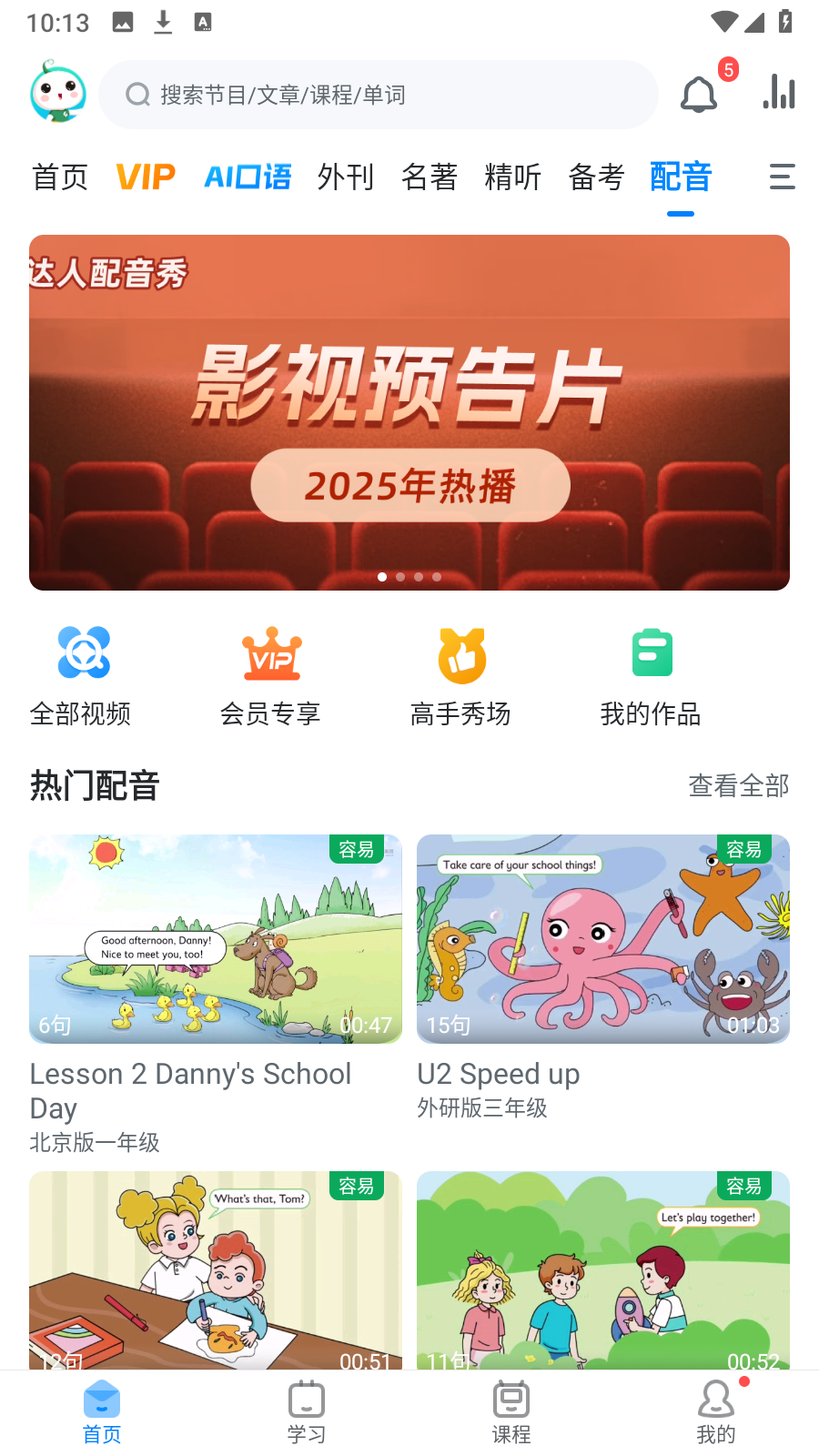This screenshot has height=1456, width=819.
Task: Open 会员专享 VIP section
Action: (x=271, y=675)
